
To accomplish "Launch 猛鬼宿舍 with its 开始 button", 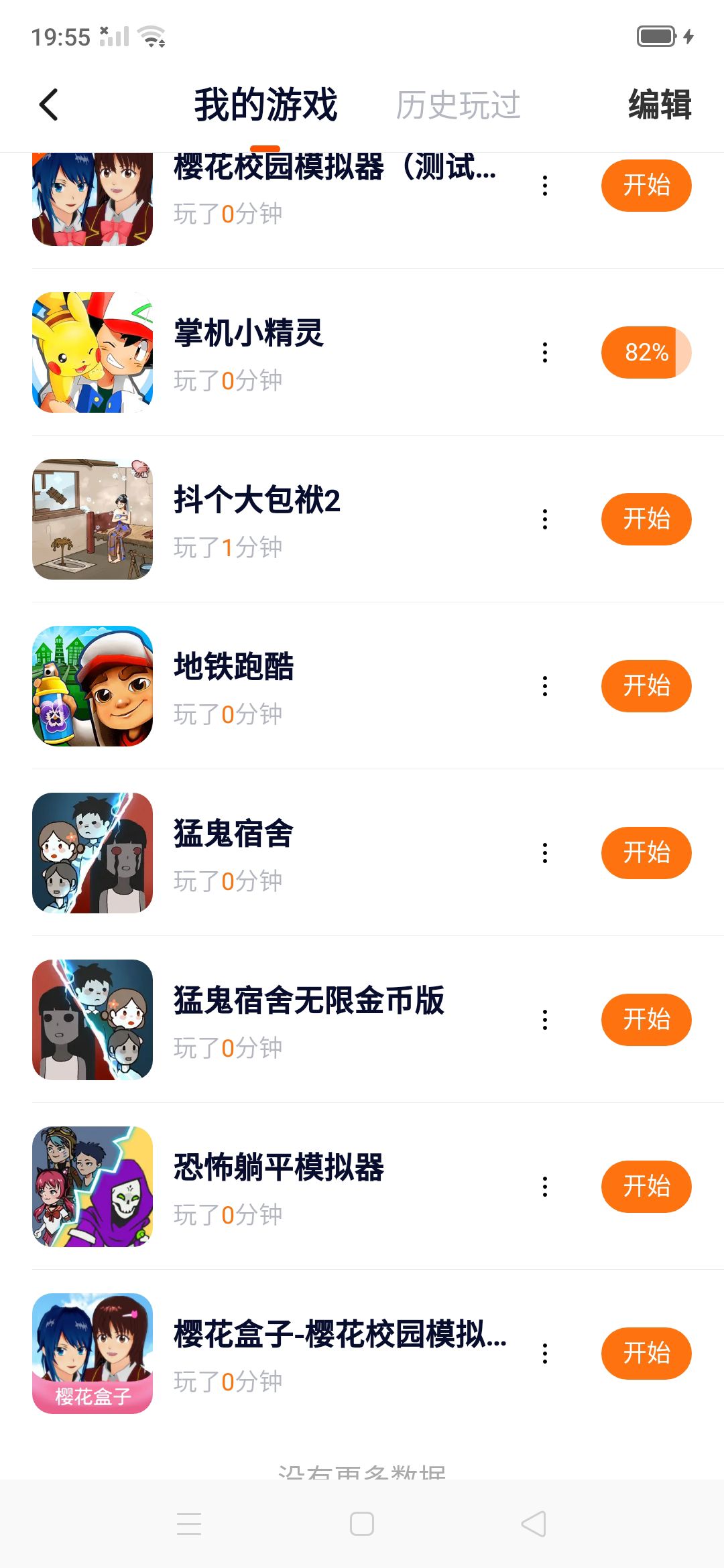I will [x=646, y=853].
